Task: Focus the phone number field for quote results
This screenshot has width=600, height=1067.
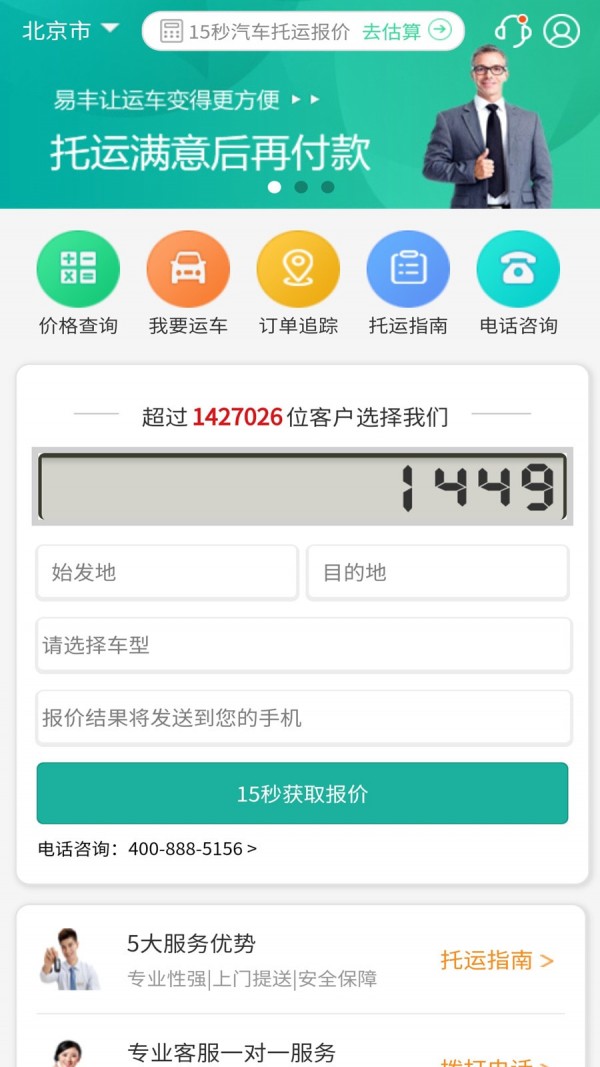Action: (x=303, y=718)
